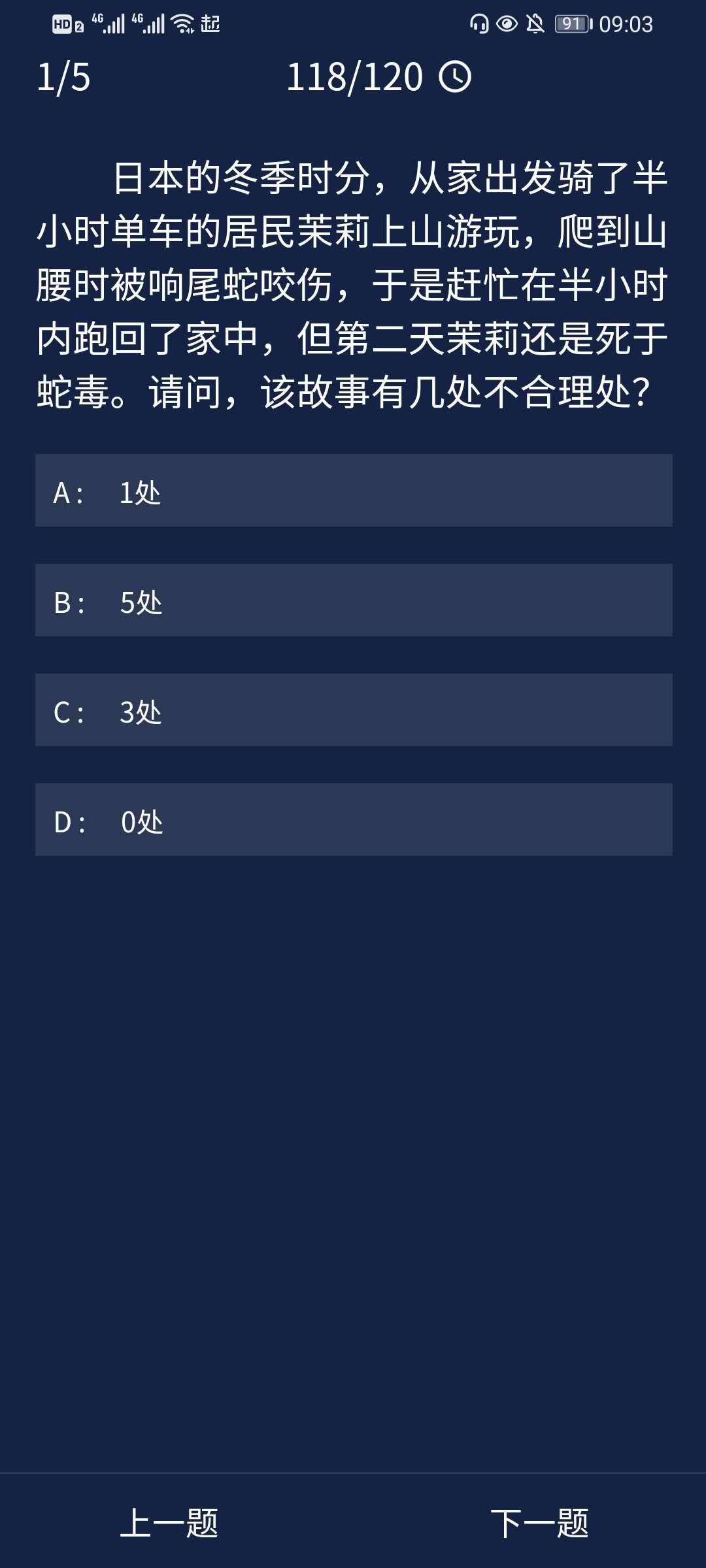Pick answer C: 3处

coord(353,710)
